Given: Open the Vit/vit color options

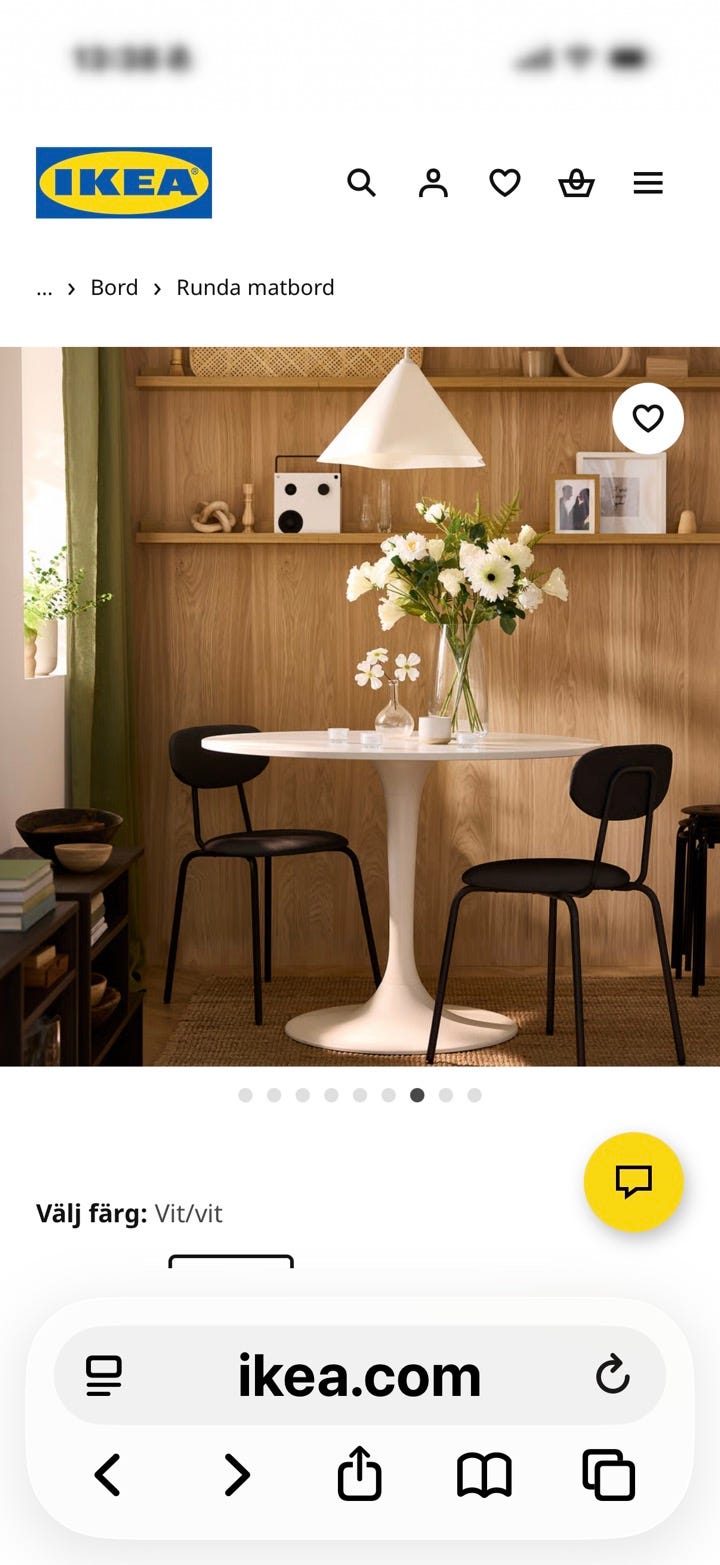Looking at the screenshot, I should 189,1214.
